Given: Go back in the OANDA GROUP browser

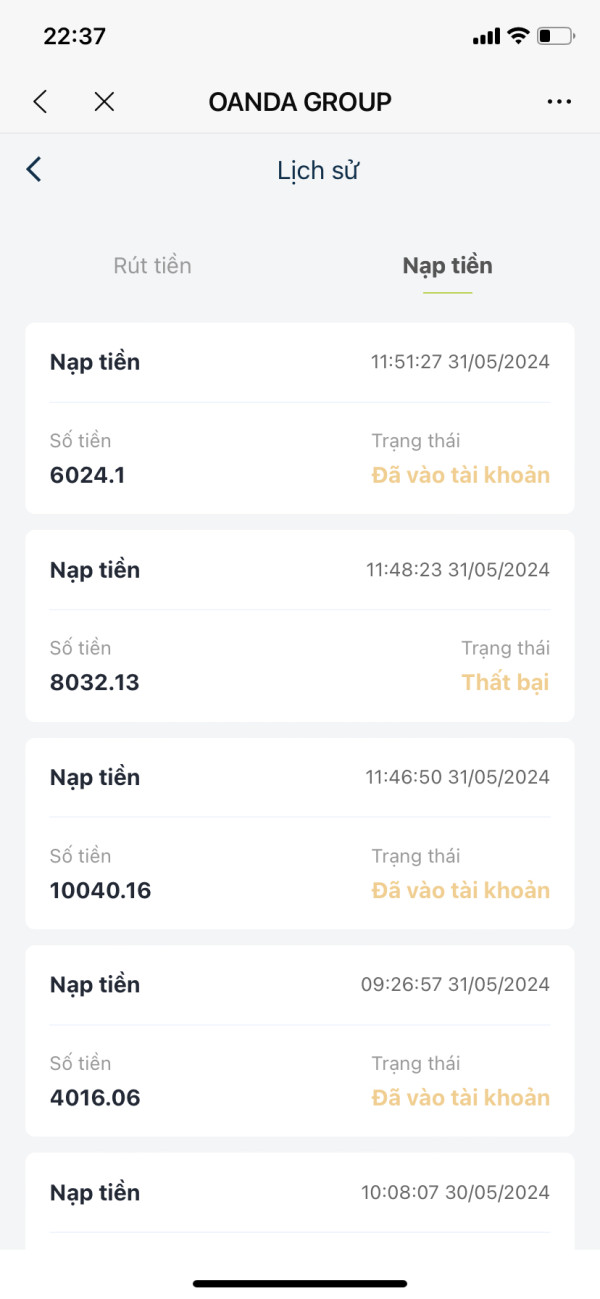Looking at the screenshot, I should (40, 101).
